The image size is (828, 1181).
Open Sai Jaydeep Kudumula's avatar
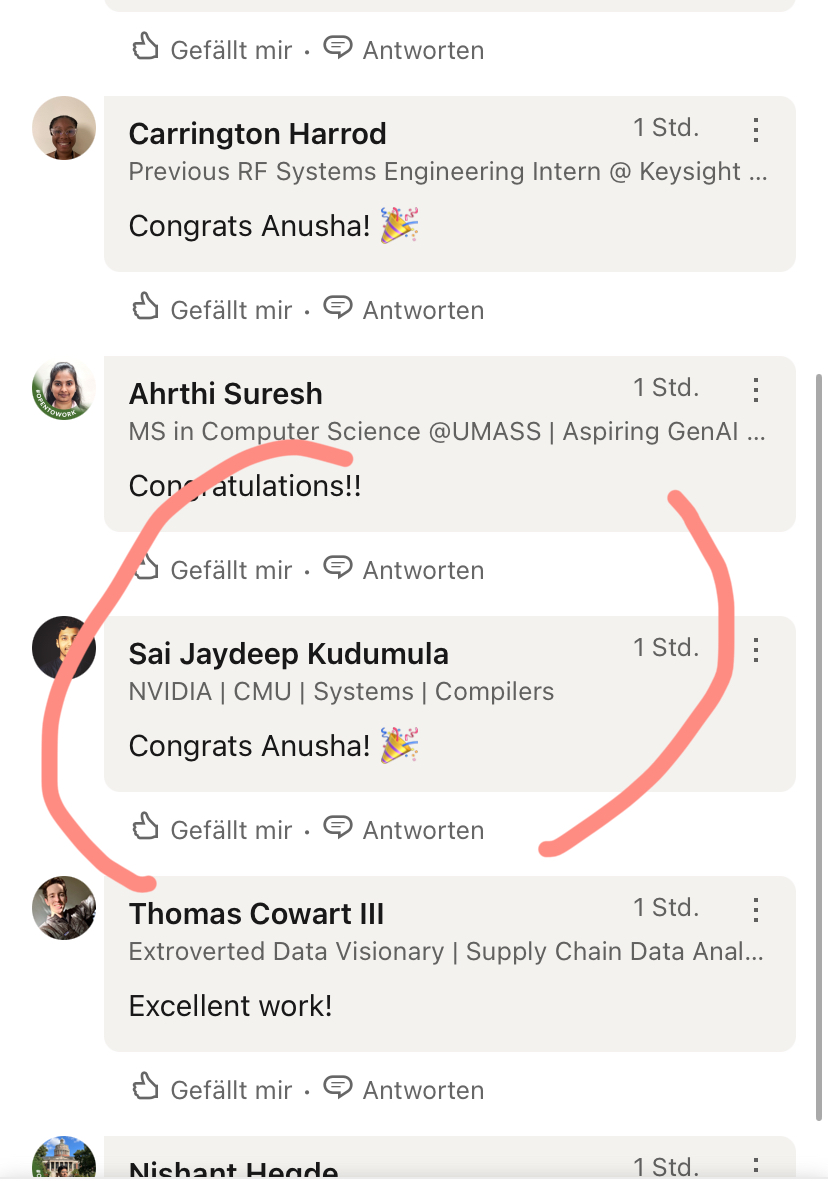(64, 648)
